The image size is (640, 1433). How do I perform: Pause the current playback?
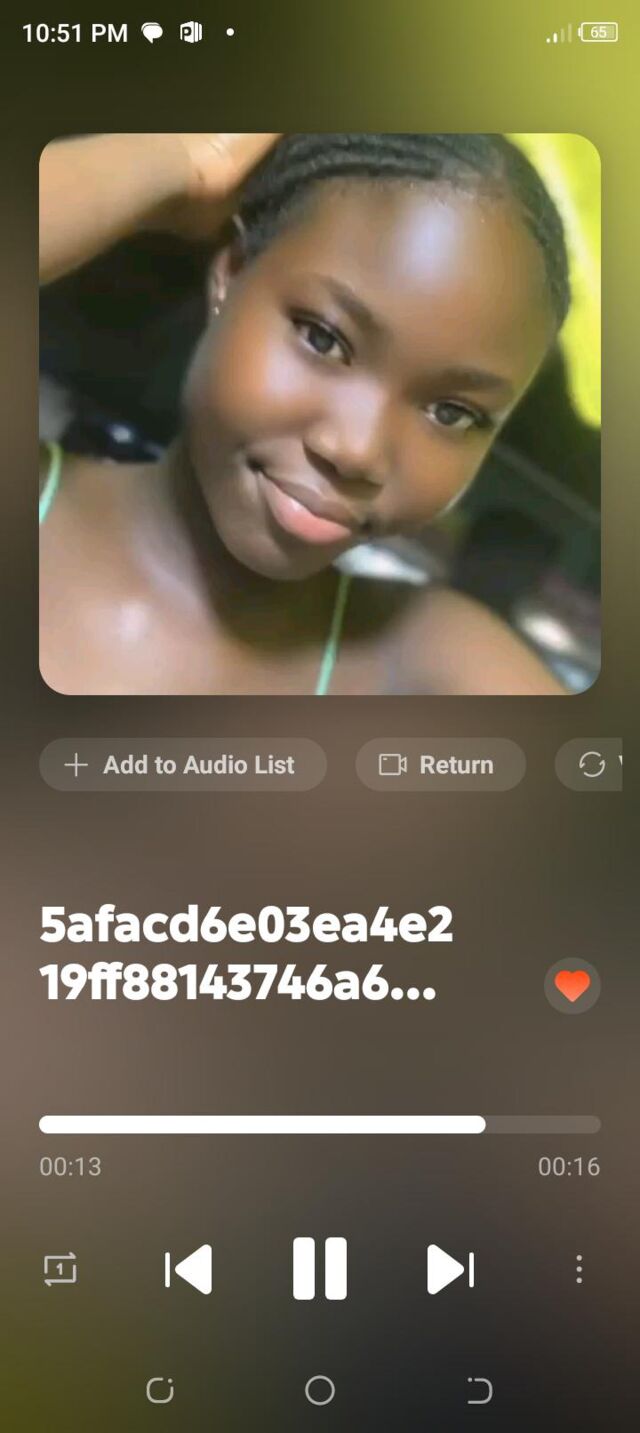click(320, 1269)
